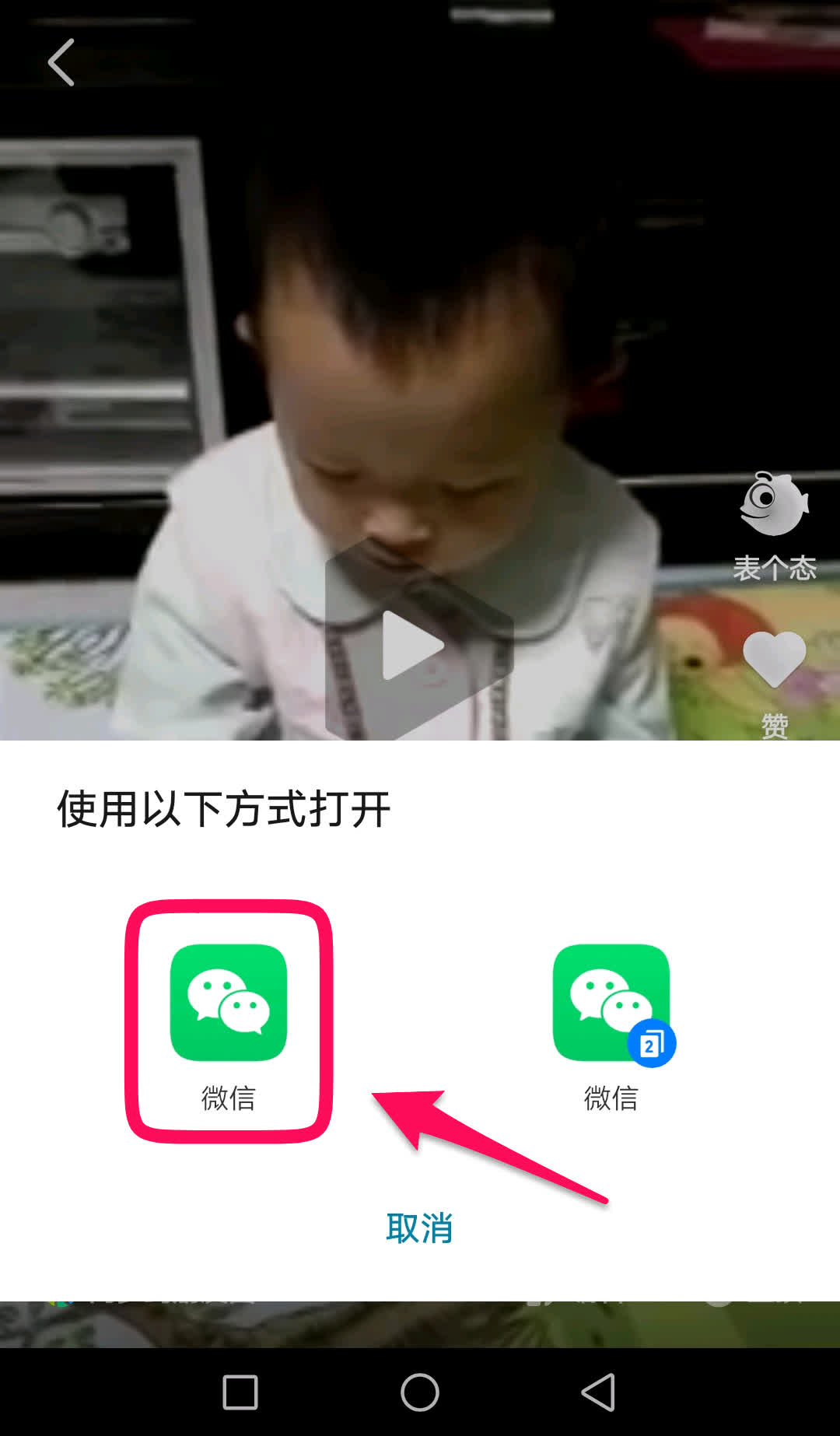This screenshot has height=1436, width=840.
Task: Go back using the top-left arrow
Action: click(61, 62)
